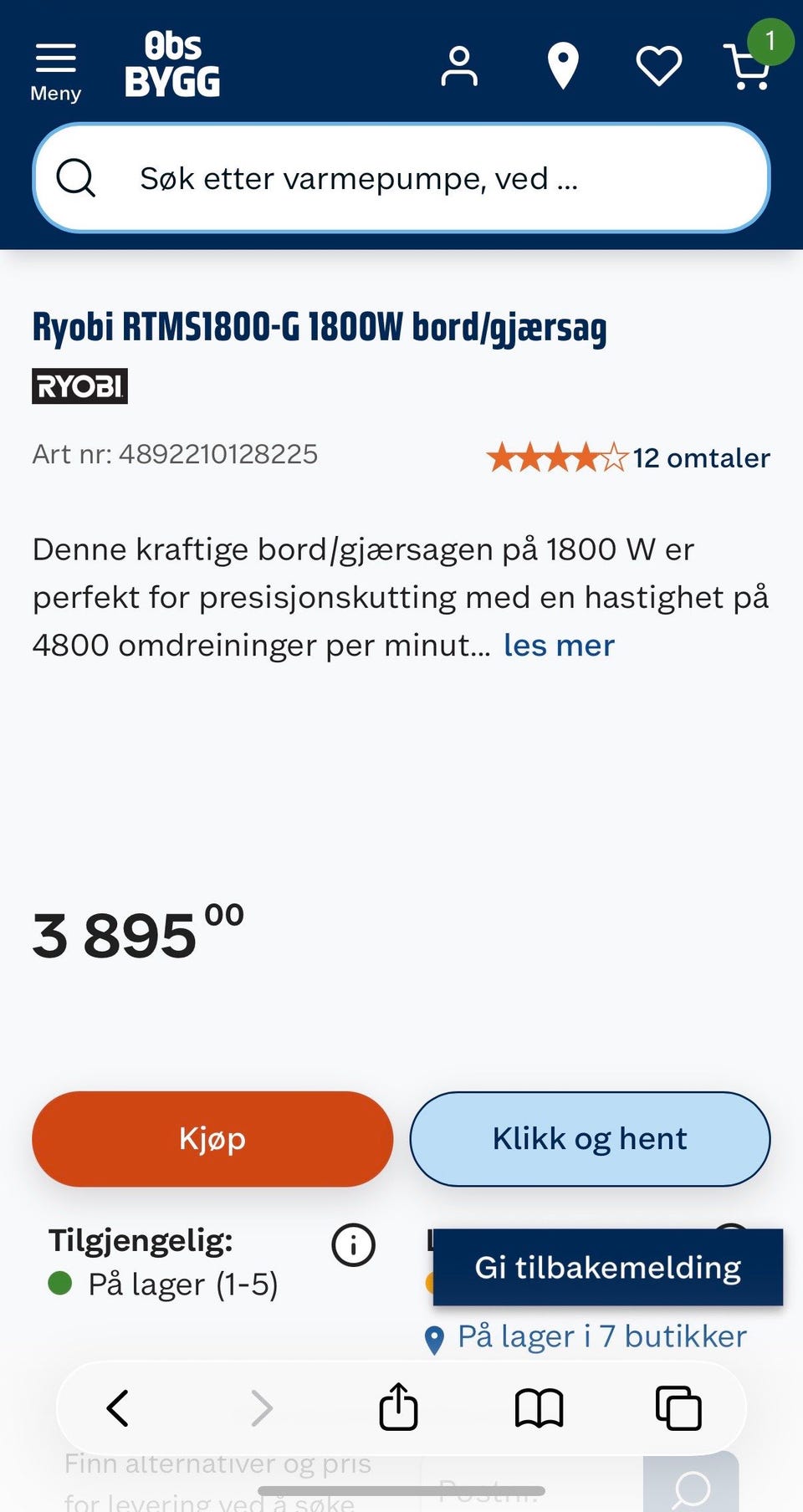The height and width of the screenshot is (1512, 803).
Task: Share this page from the browser toolbar
Action: pyautogui.click(x=398, y=1407)
